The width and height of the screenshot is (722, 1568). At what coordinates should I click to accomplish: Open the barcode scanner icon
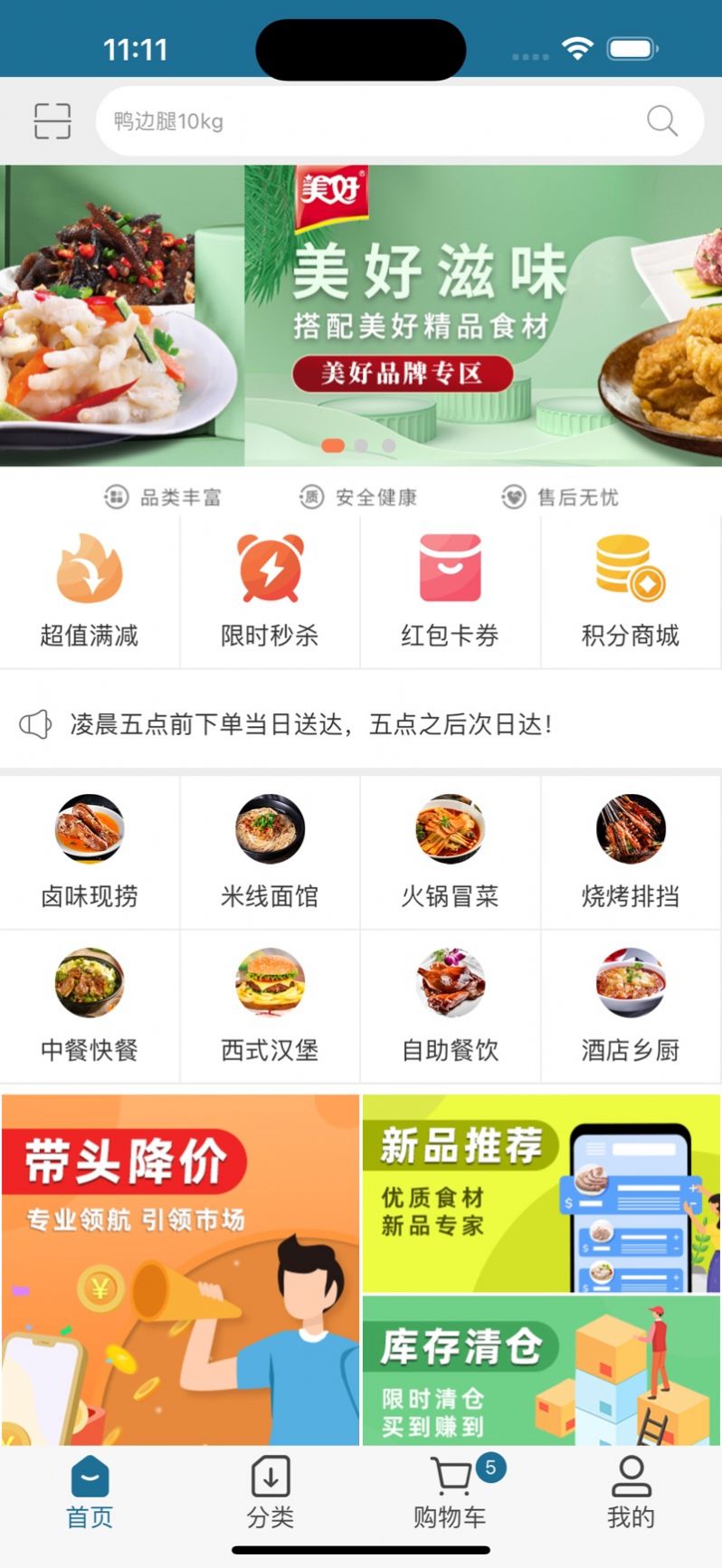coord(52,120)
